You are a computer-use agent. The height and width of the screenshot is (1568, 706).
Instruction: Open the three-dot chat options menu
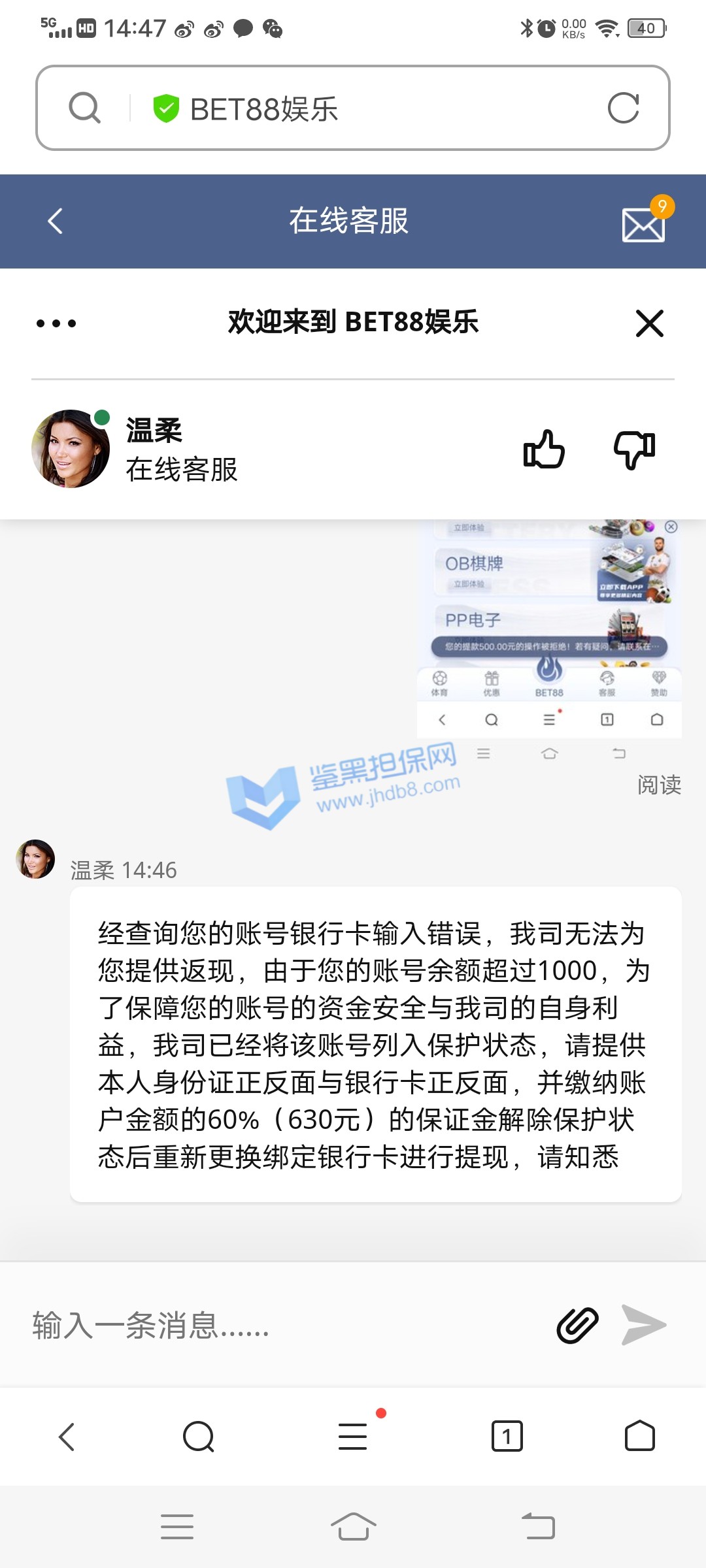tap(56, 323)
